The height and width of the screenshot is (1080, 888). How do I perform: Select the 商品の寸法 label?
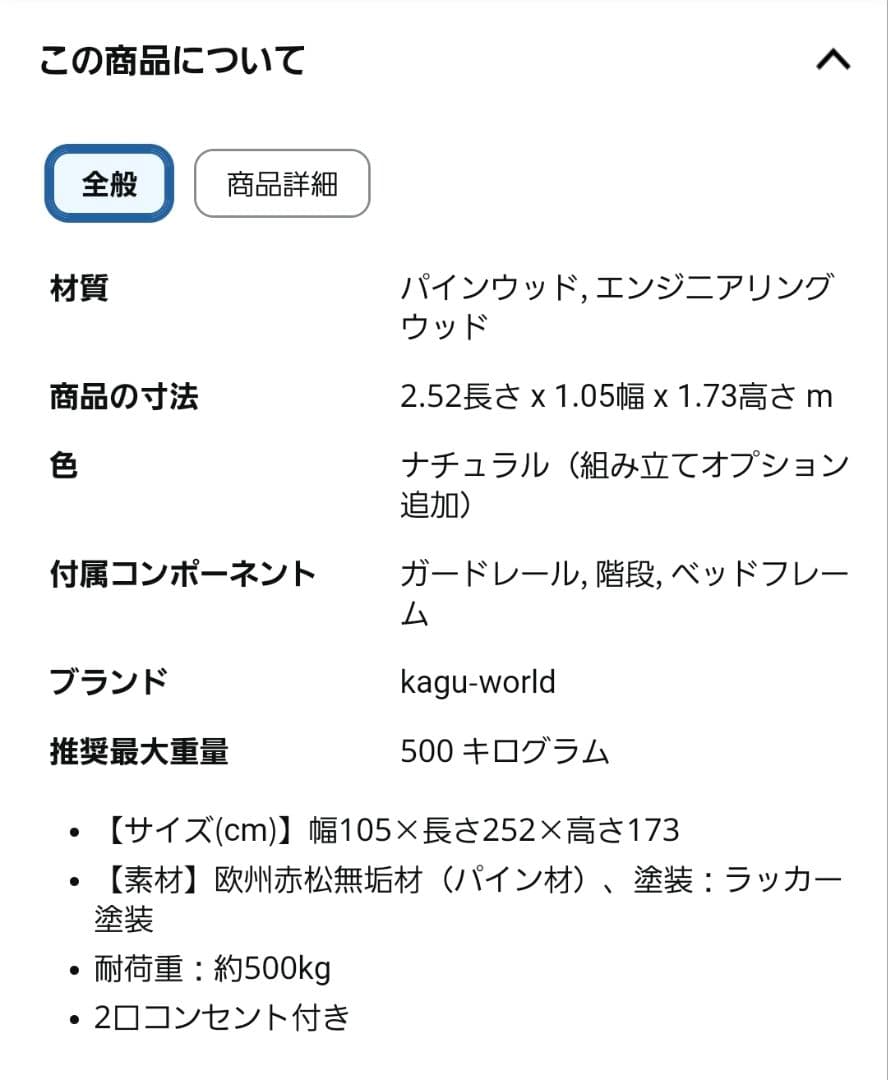tap(125, 397)
